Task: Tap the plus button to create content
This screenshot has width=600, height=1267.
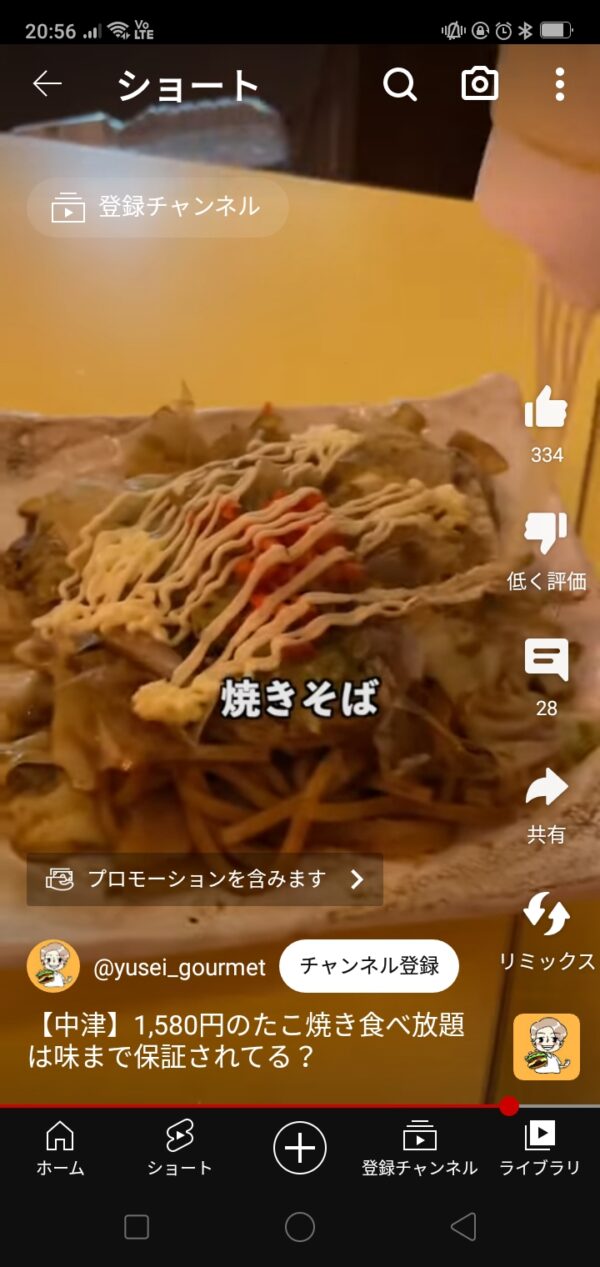Action: pyautogui.click(x=300, y=1147)
